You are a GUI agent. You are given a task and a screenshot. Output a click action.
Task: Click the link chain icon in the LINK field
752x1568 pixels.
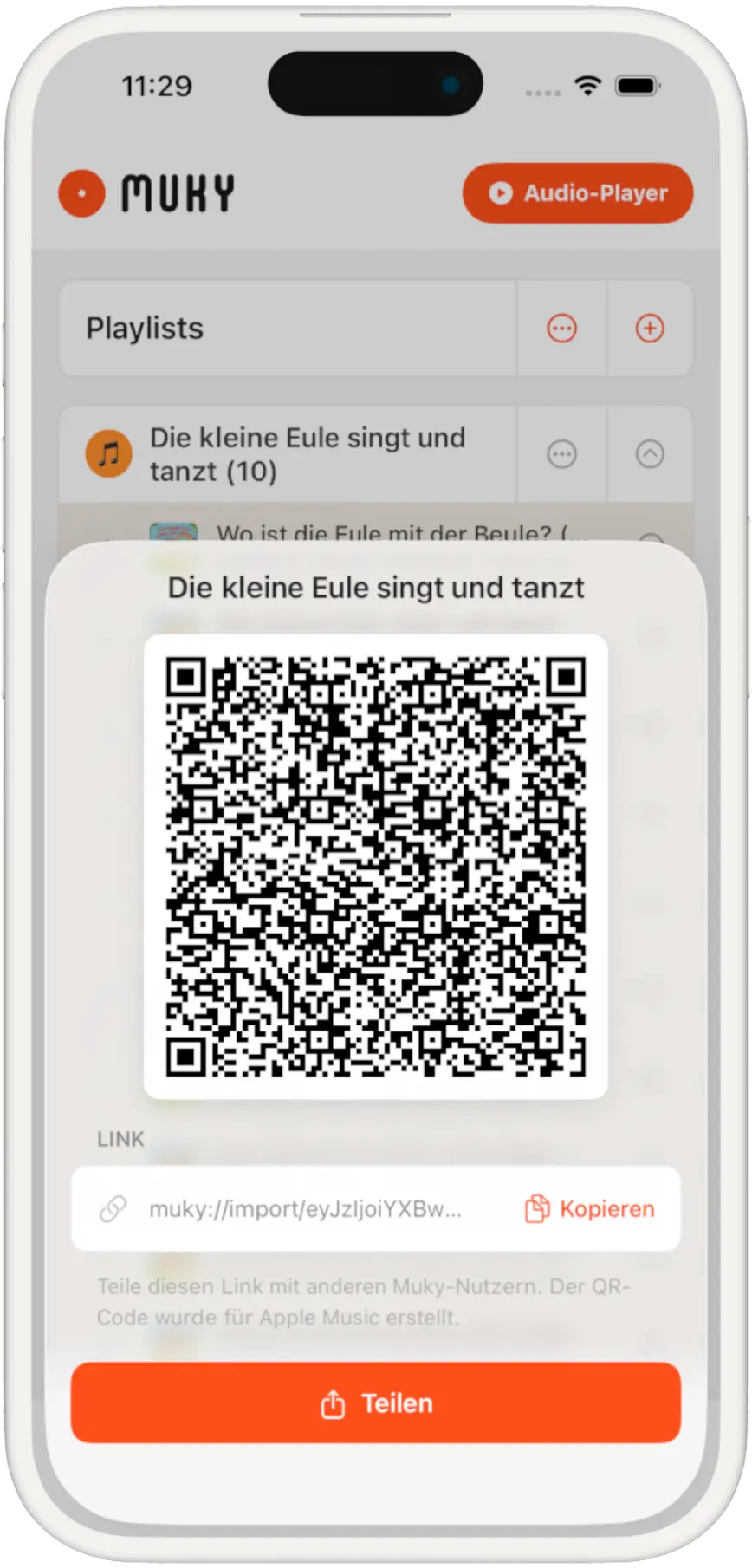point(113,1208)
